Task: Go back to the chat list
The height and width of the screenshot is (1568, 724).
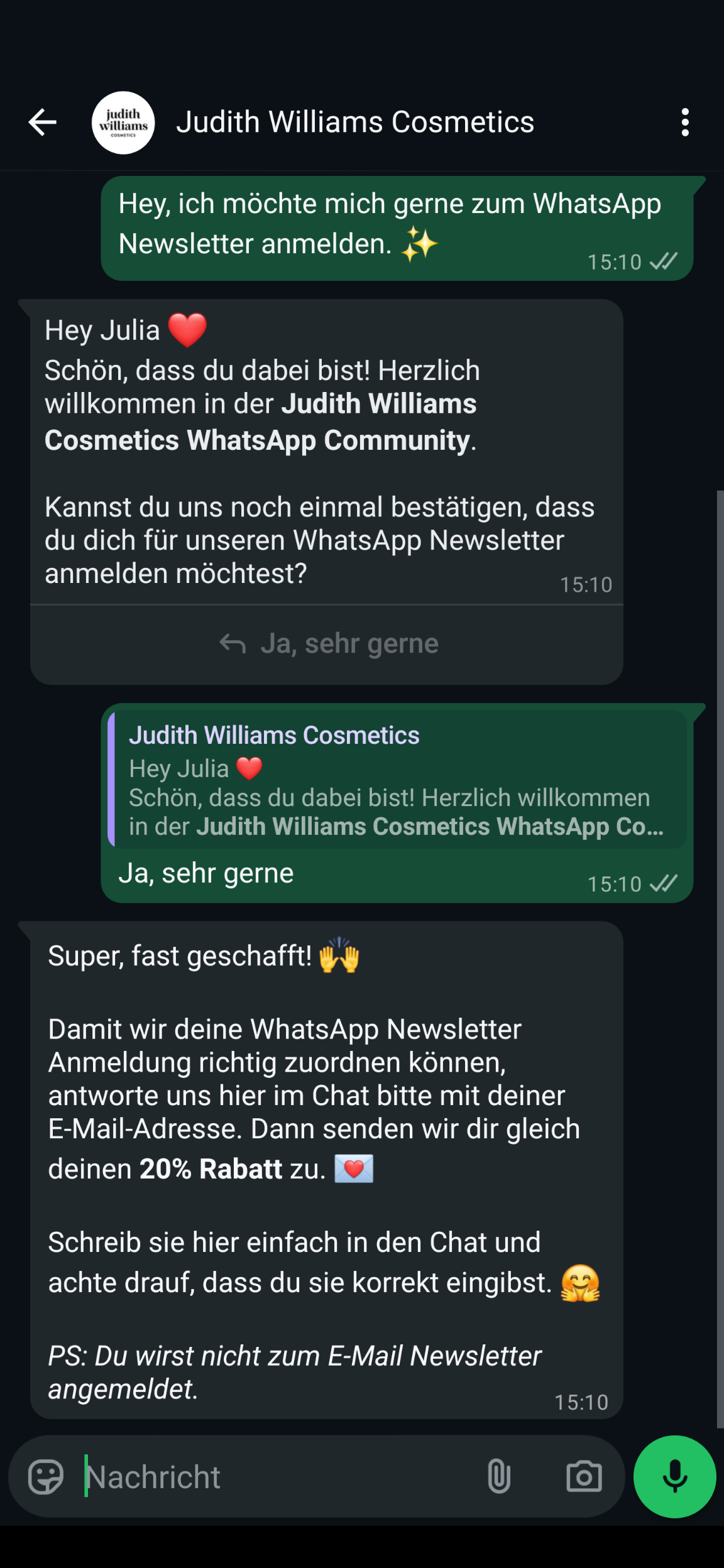Action: click(x=43, y=122)
